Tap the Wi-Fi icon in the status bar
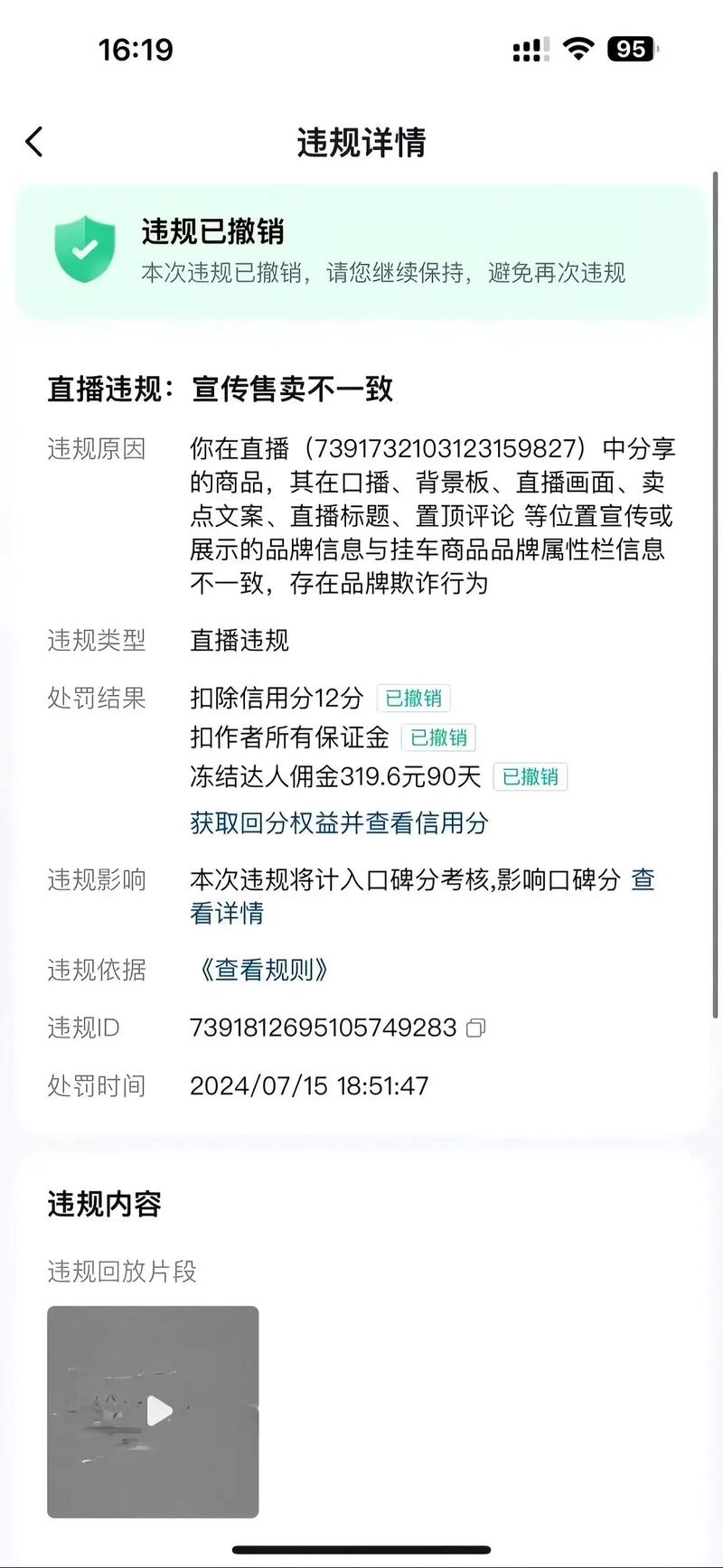The image size is (723, 1568). tap(580, 50)
